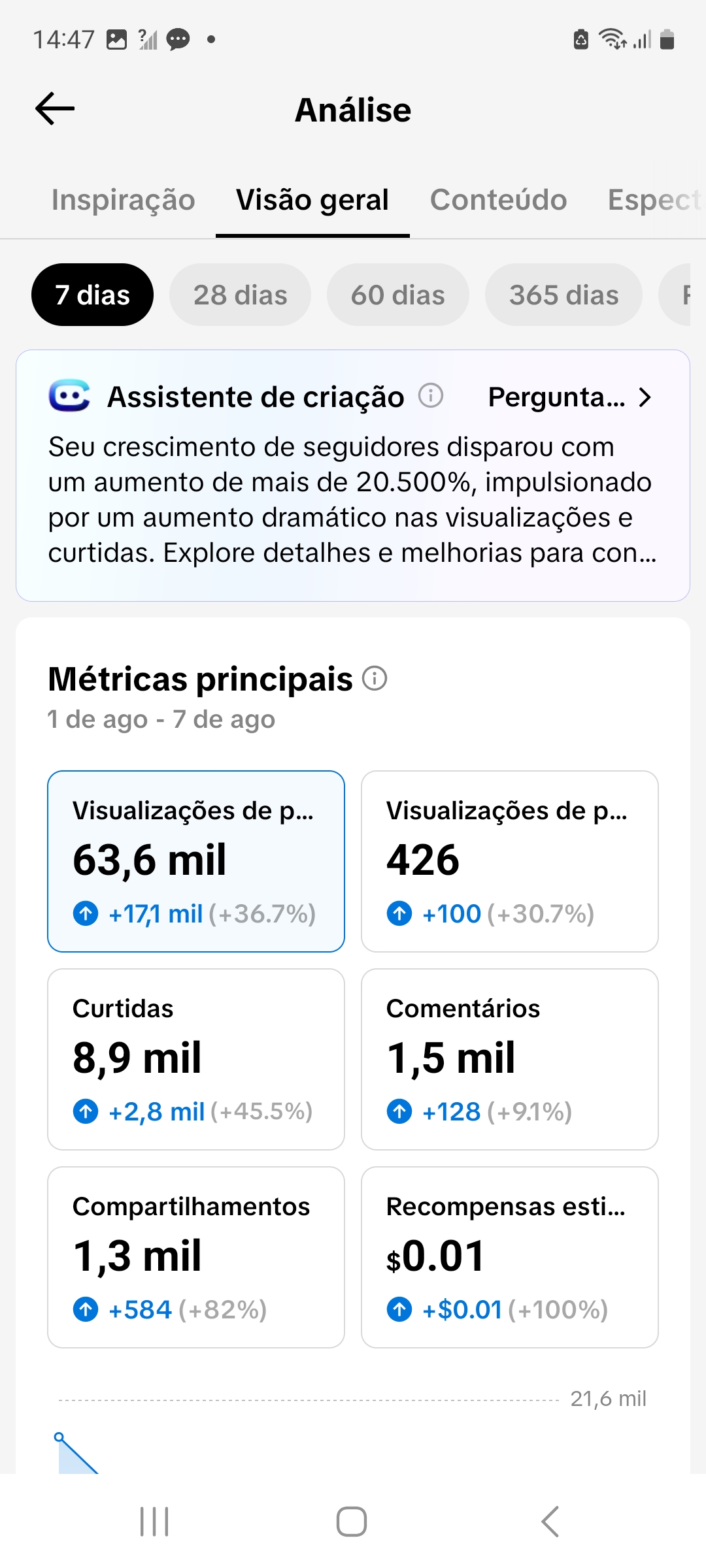Screen dimensions: 706x1568
Task: Open the Pergunta… link in the assistant card
Action: click(570, 397)
